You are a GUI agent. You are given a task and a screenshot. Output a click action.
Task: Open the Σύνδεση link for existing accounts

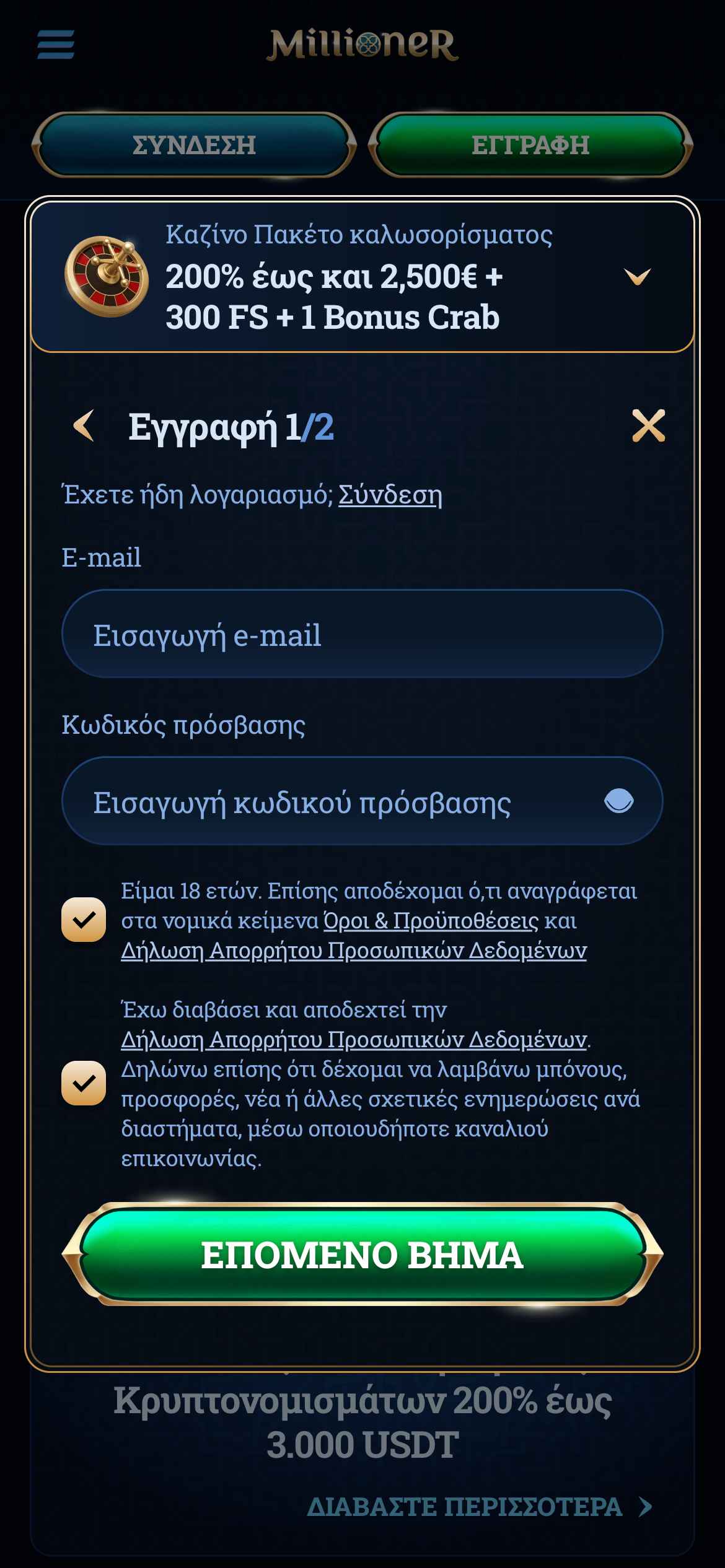(390, 495)
